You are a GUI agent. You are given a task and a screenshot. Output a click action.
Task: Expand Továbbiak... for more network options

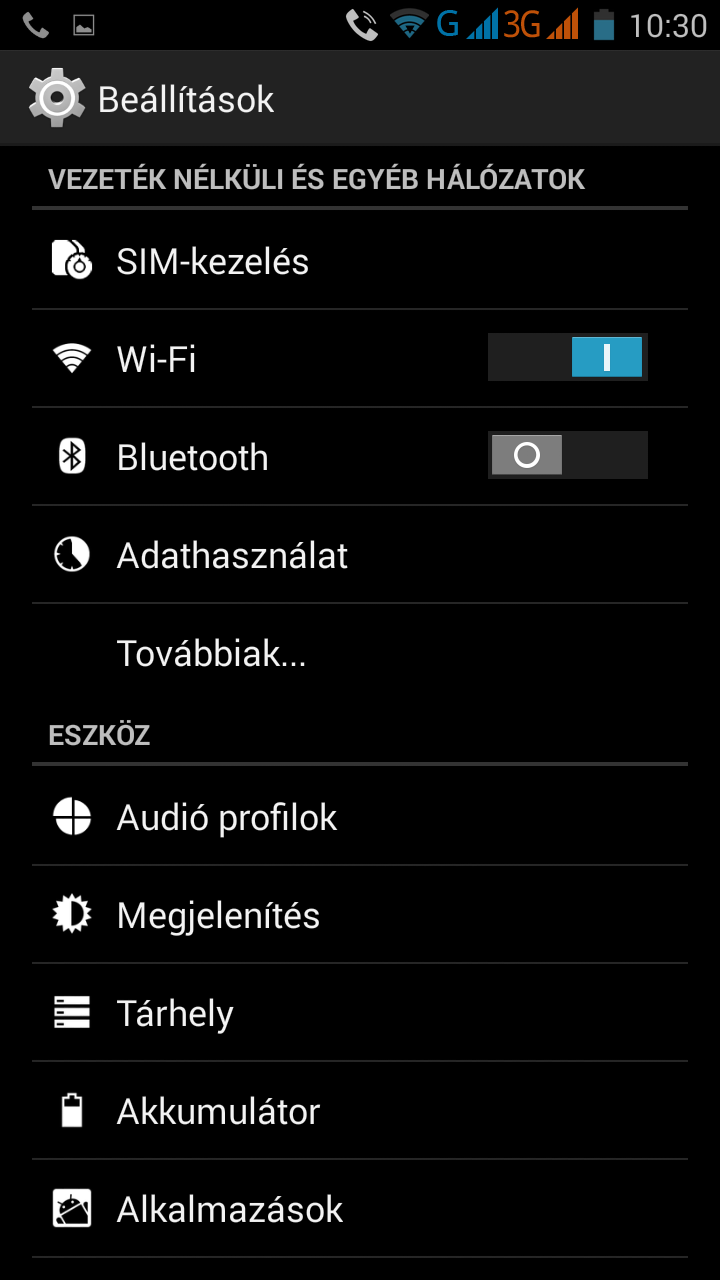(x=211, y=652)
